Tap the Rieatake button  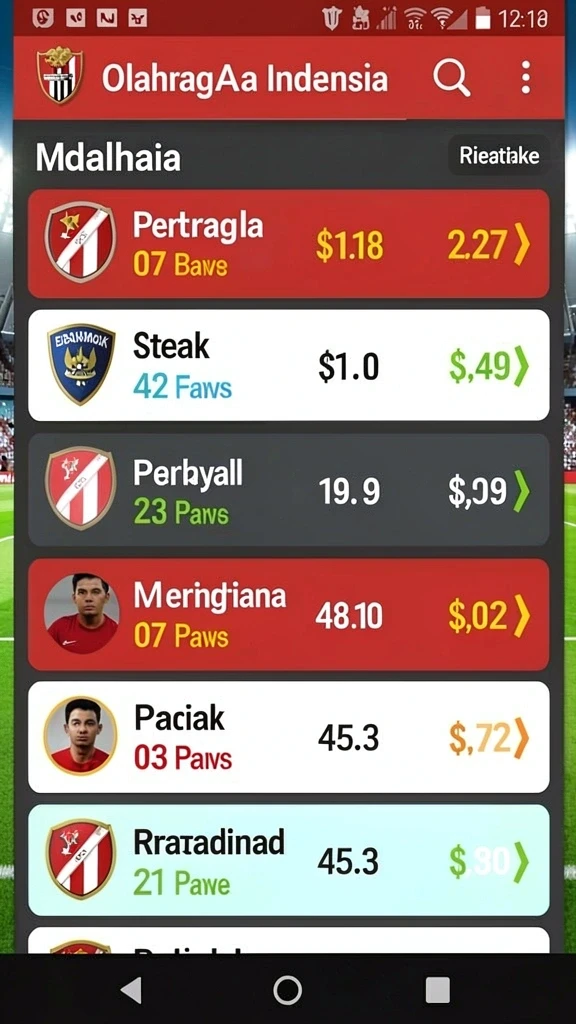tap(499, 156)
